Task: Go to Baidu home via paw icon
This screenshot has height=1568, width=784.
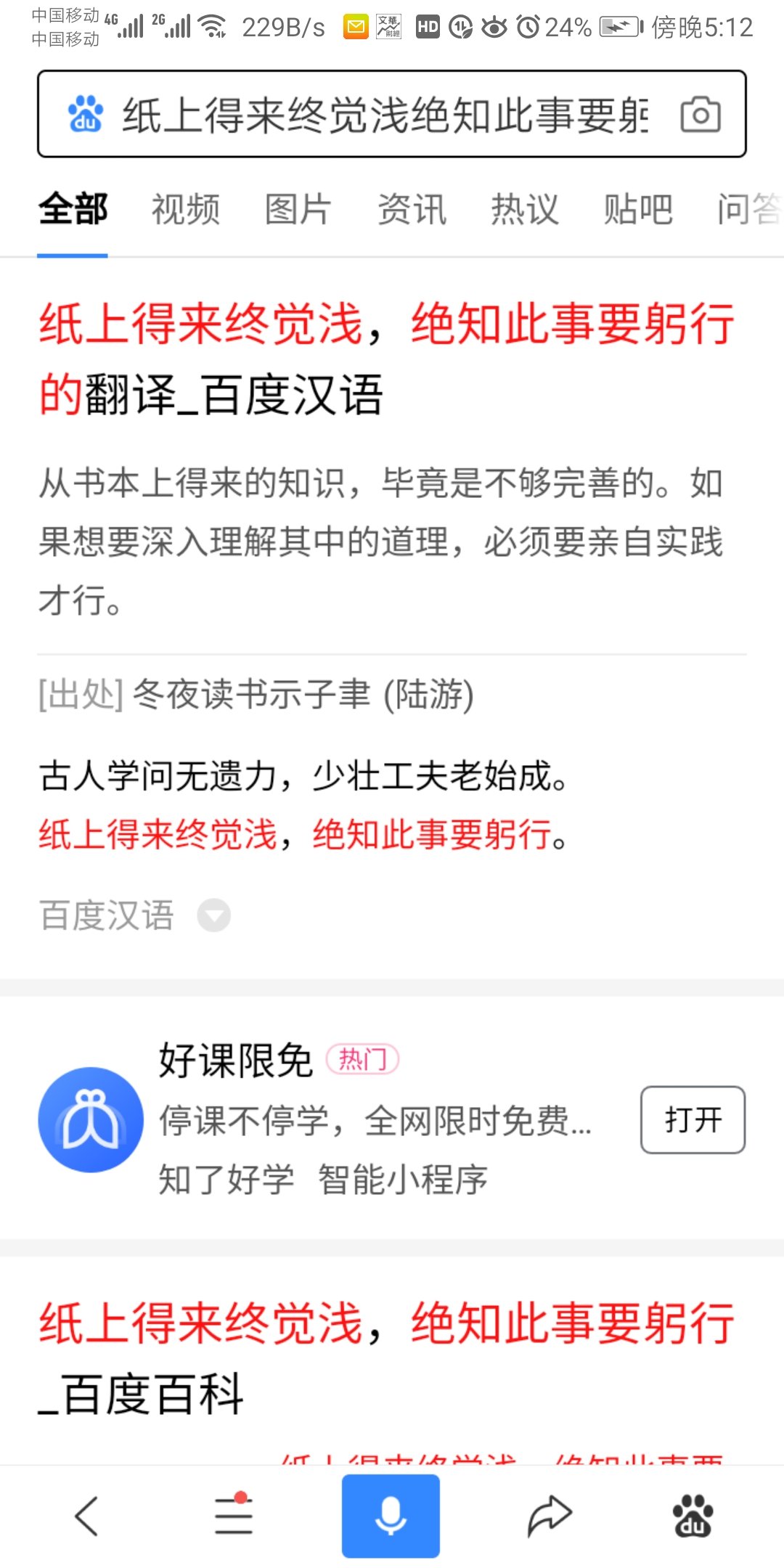Action: (x=693, y=1516)
